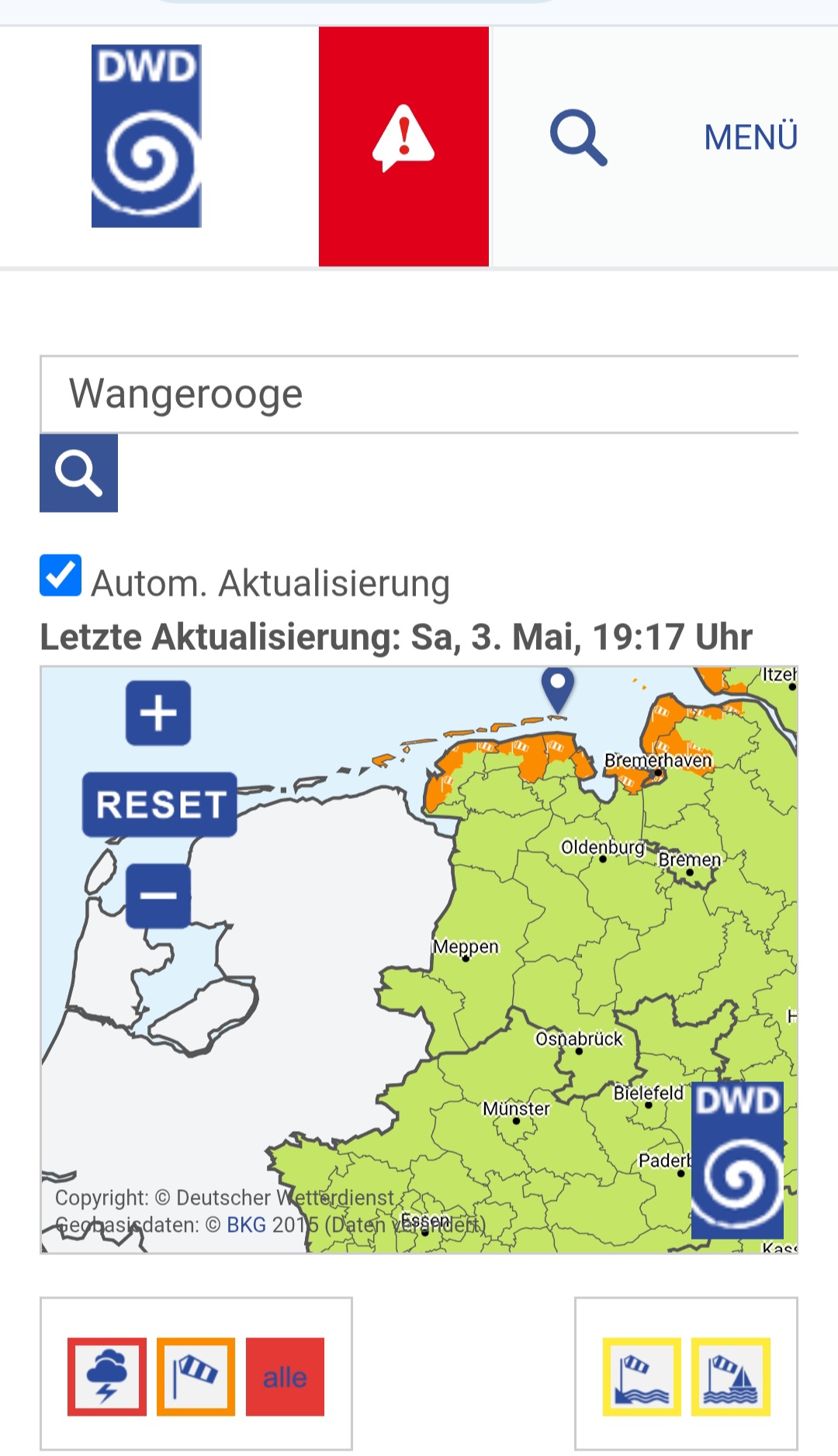Select sailing boat sea warning
Image resolution: width=838 pixels, height=1456 pixels.
[731, 1377]
